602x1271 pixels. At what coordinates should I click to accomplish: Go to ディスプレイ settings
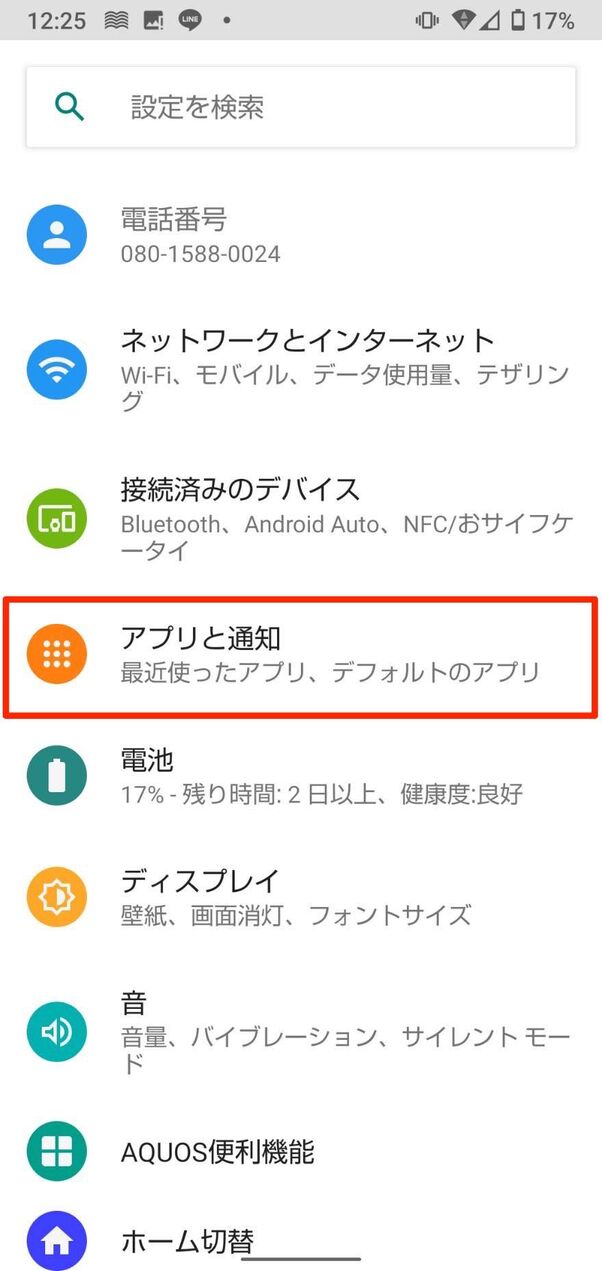pyautogui.click(x=300, y=897)
